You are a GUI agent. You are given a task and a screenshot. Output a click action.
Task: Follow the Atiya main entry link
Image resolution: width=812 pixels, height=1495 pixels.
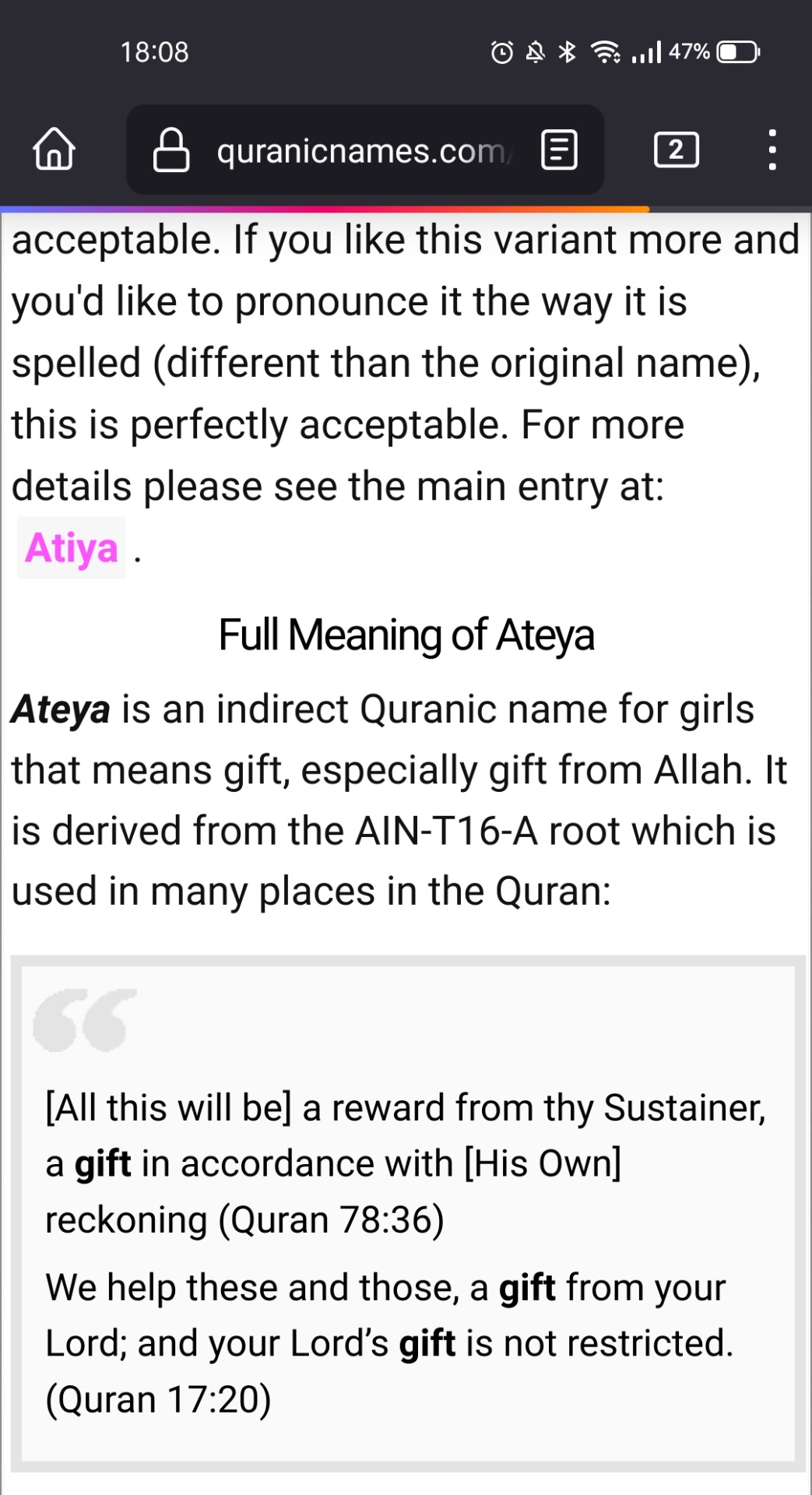point(72,548)
